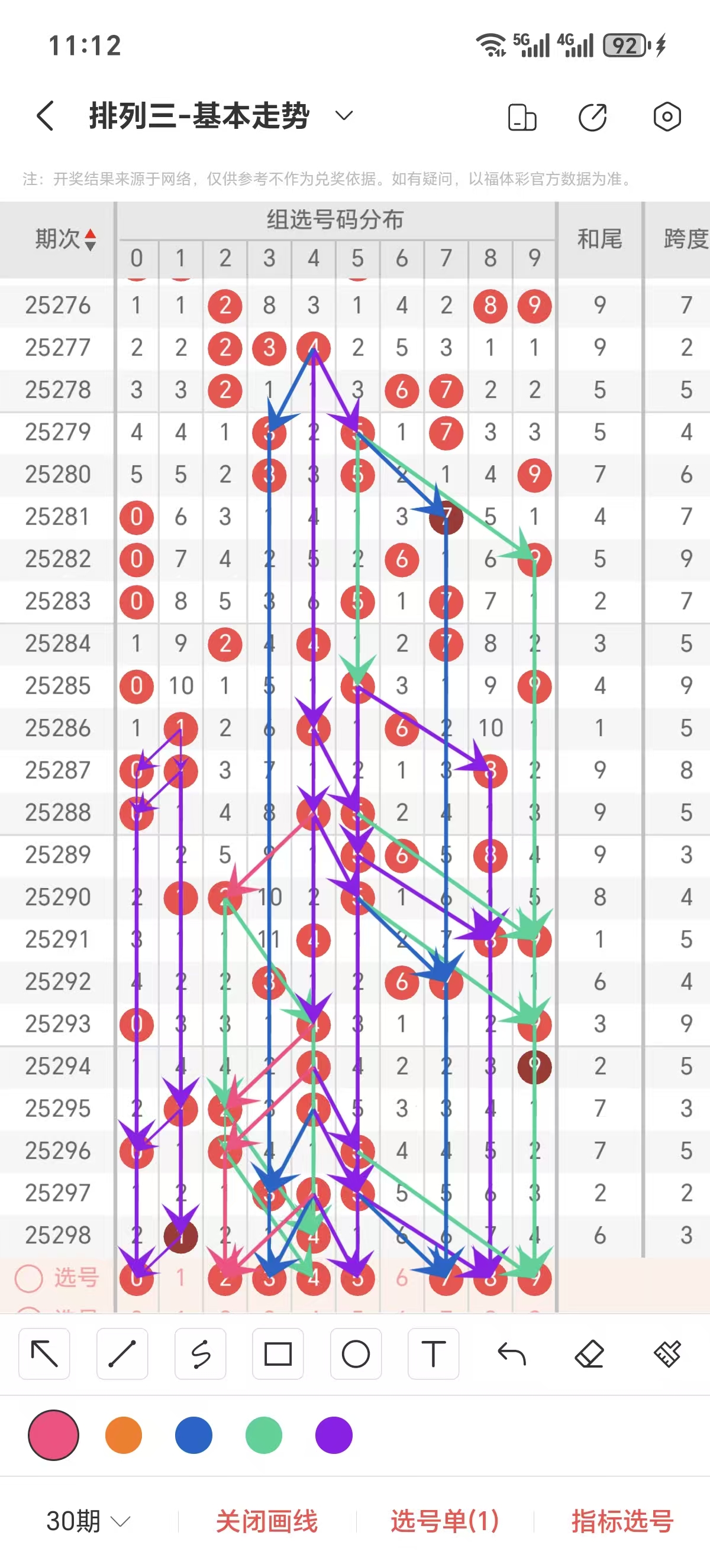This screenshot has height=1568, width=710.
Task: Pick the arrow drawing tool
Action: [x=44, y=1355]
